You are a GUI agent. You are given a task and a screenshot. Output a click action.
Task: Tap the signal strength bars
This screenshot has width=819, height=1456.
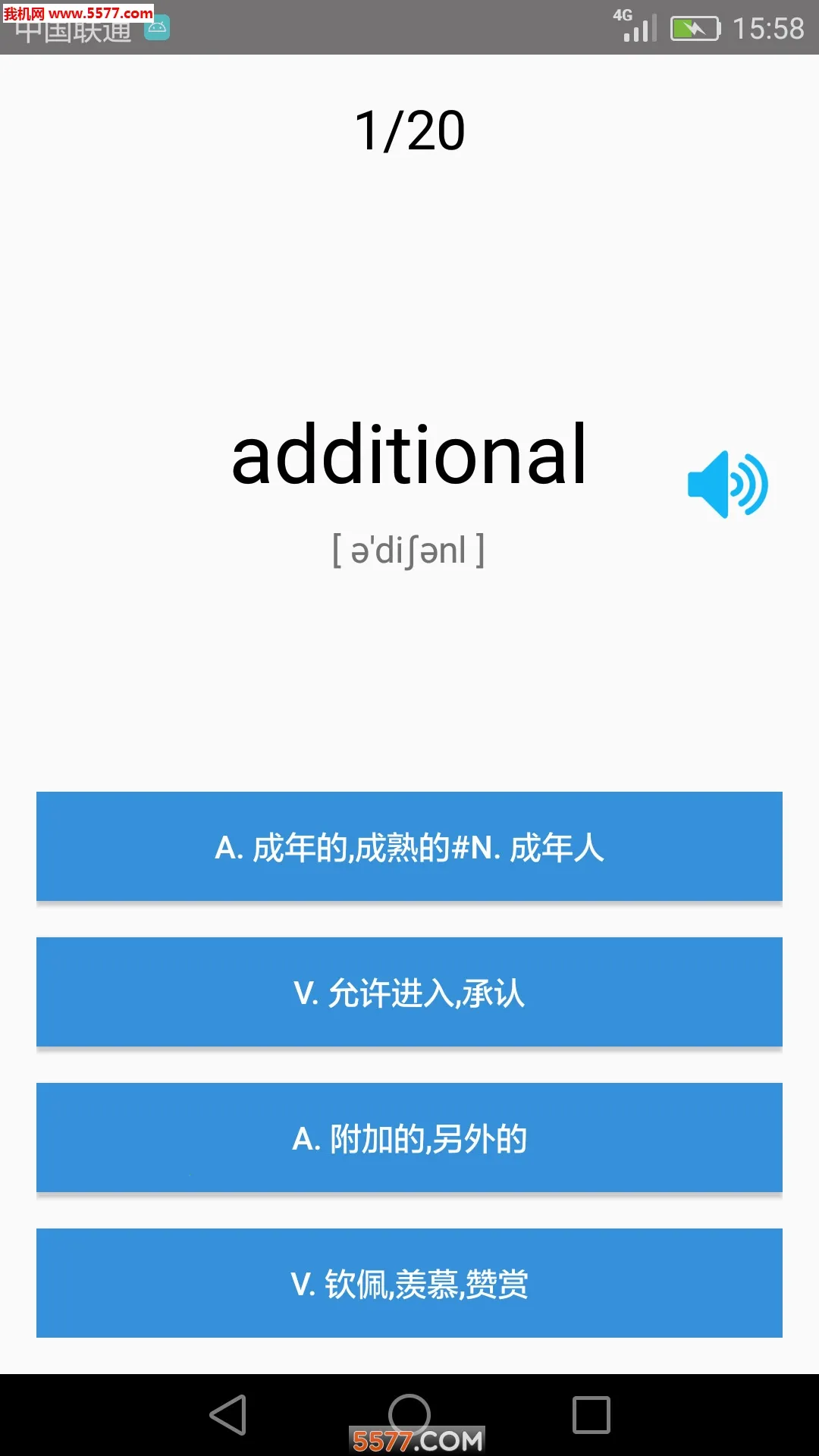[x=639, y=29]
